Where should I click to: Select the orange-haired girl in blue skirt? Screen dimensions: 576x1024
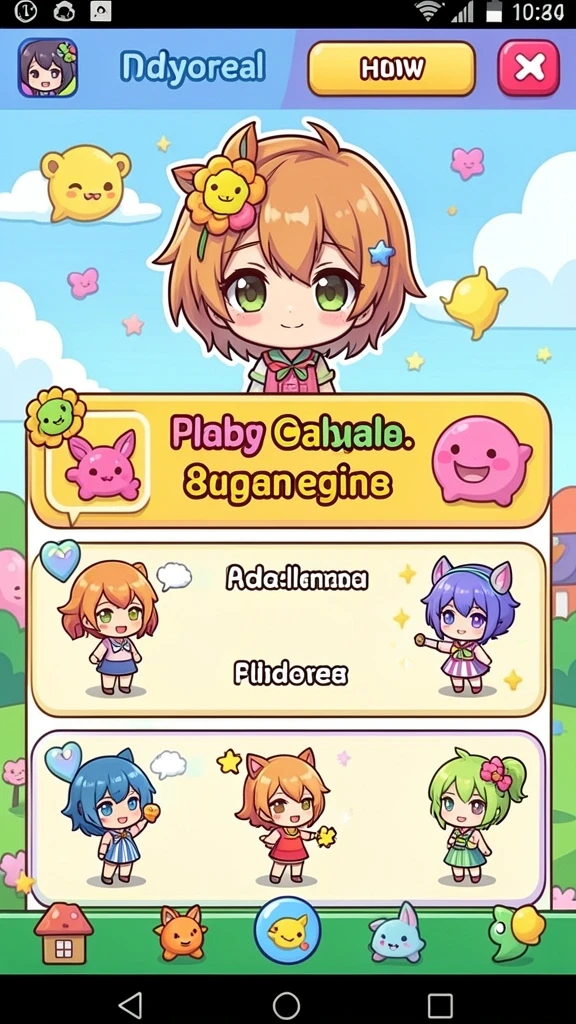[x=109, y=628]
